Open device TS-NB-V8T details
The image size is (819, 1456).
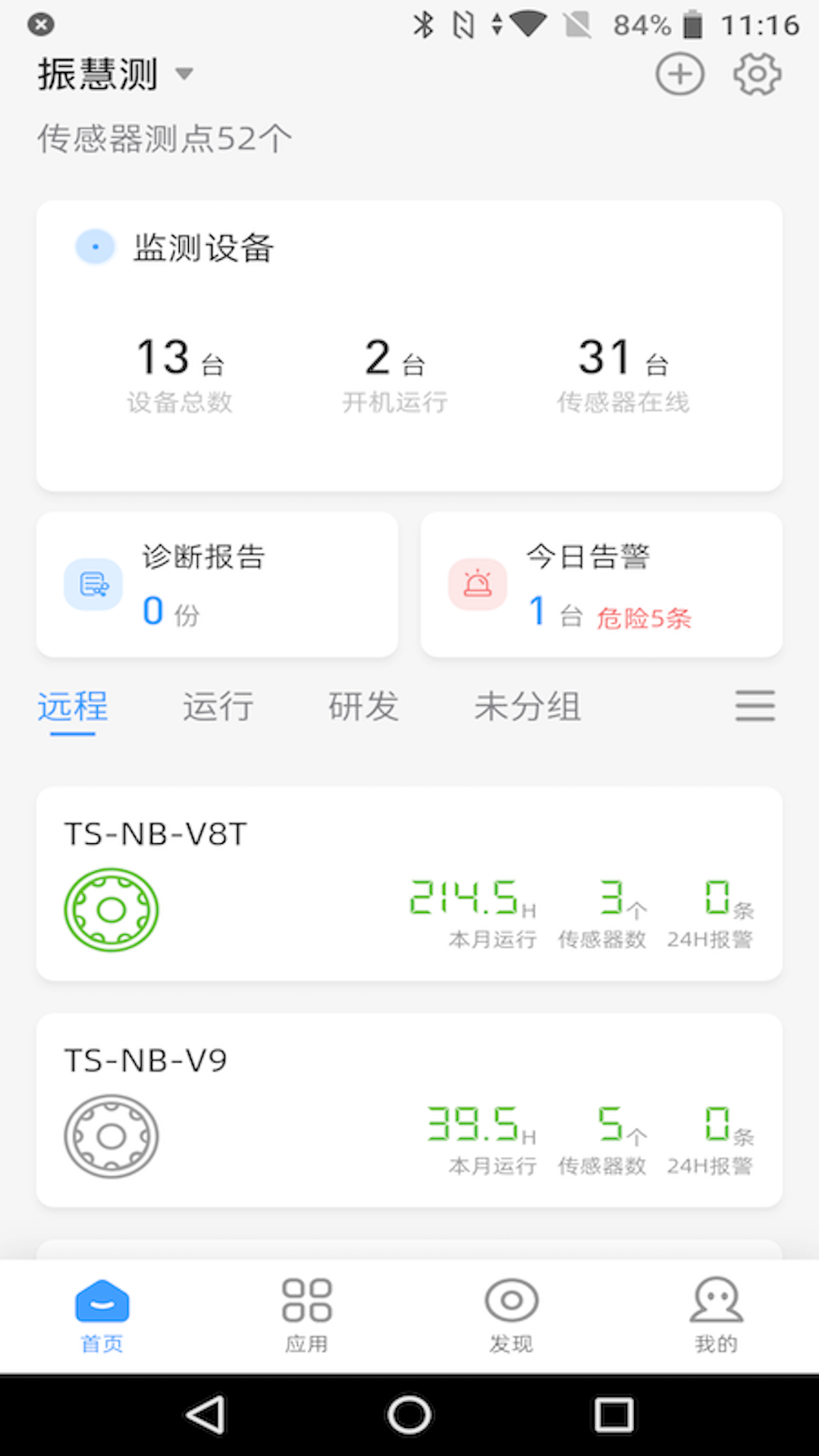pyautogui.click(x=409, y=884)
